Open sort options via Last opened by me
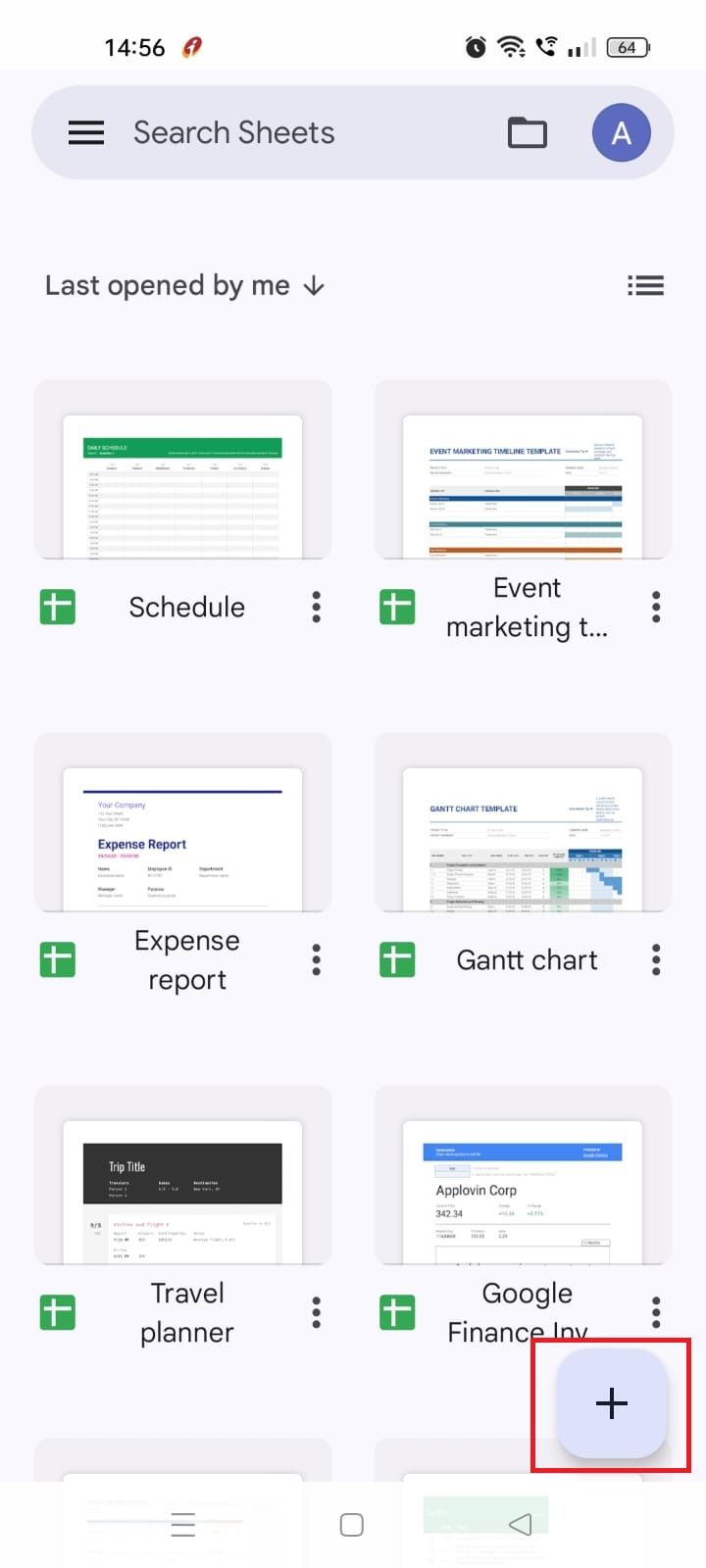 (x=184, y=285)
